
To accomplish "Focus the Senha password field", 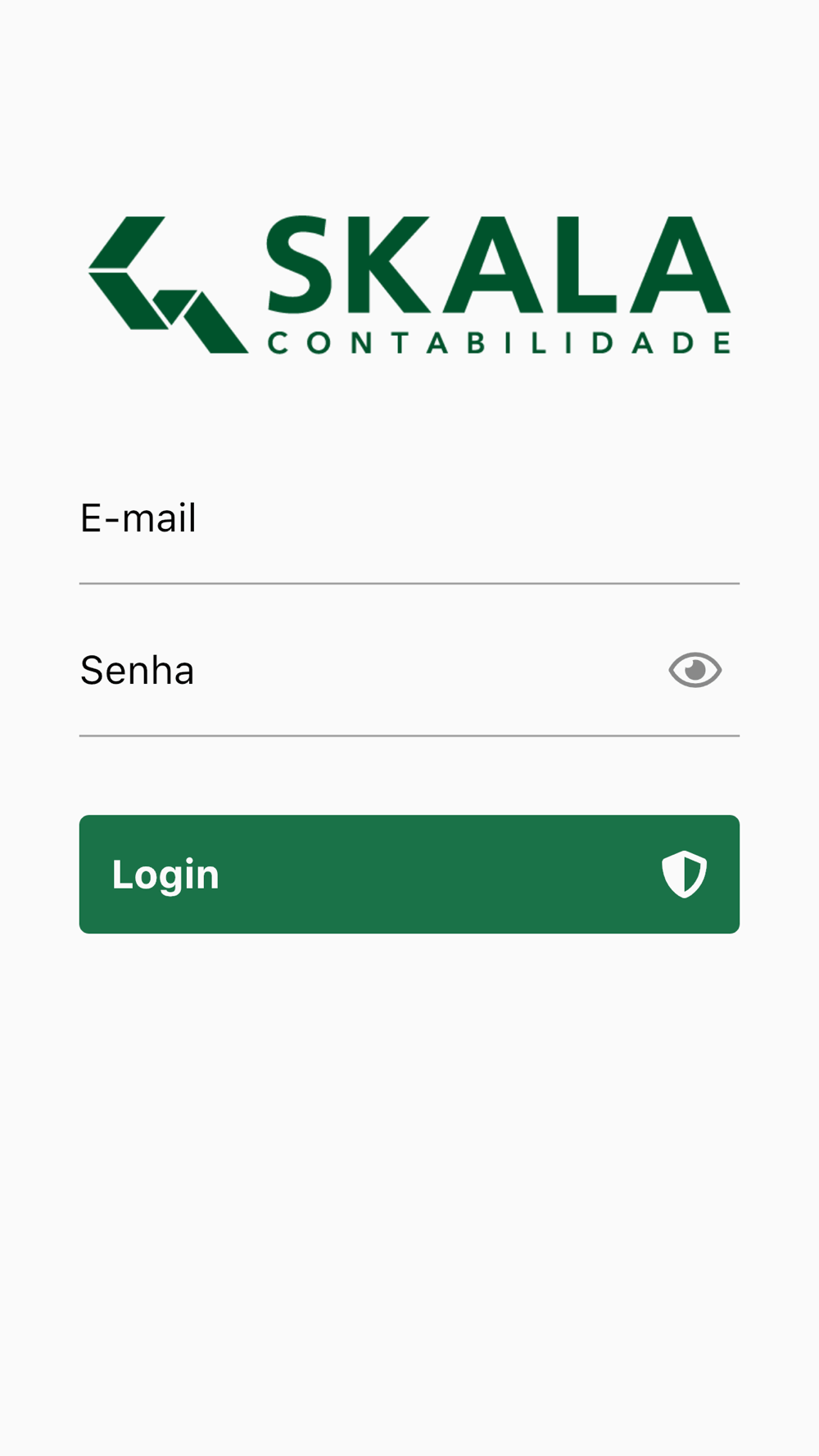I will tap(369, 671).
